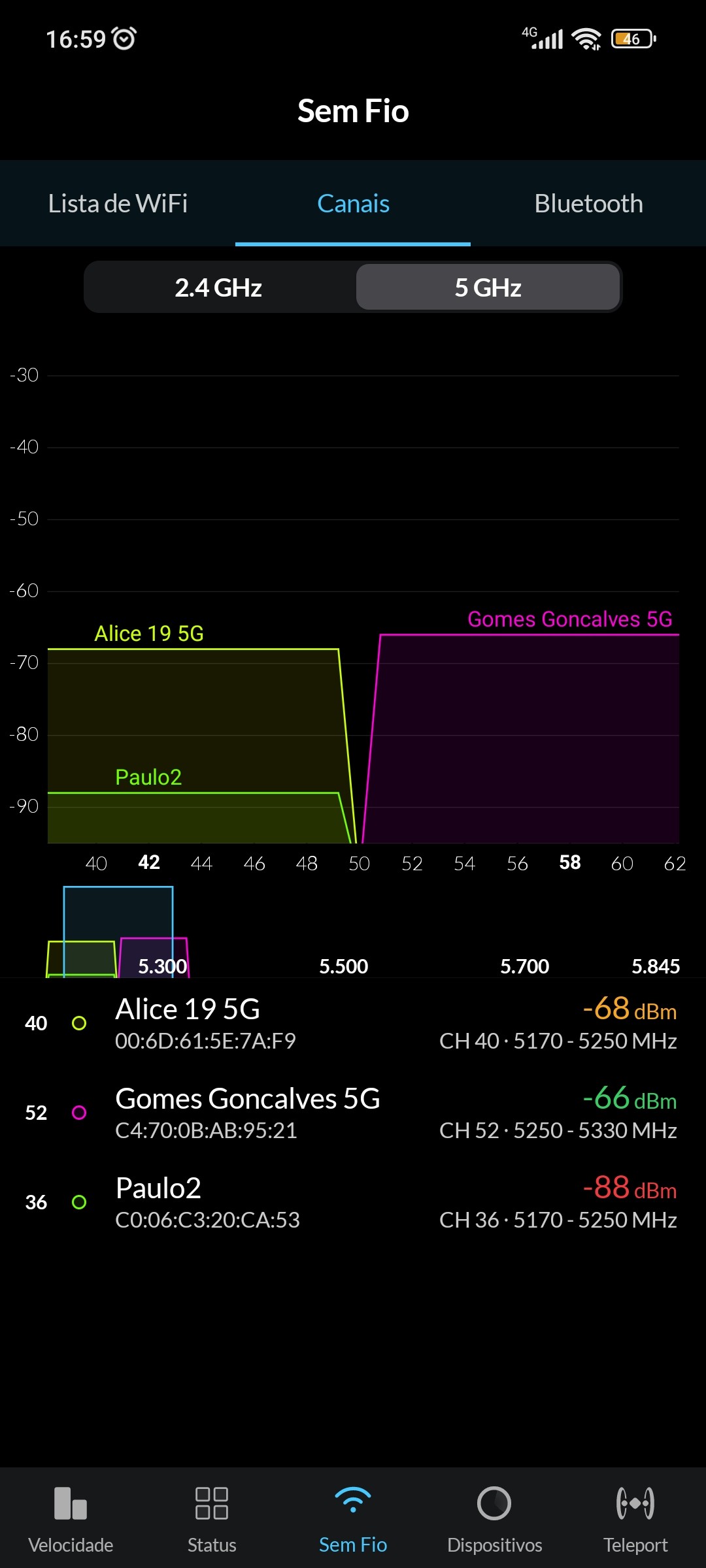Switch to the Lista de WiFi tab
Image resolution: width=706 pixels, height=1568 pixels.
[x=118, y=204]
